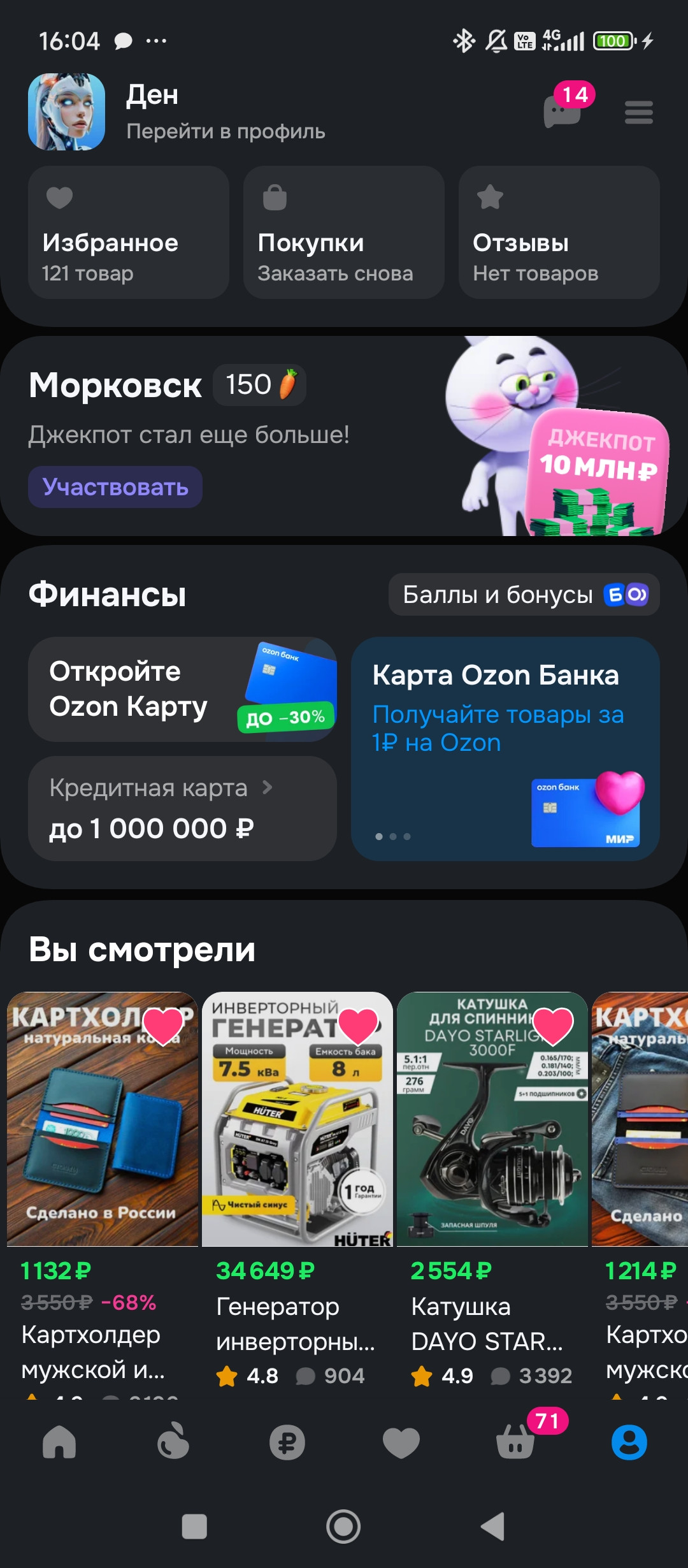Go to Ден's profile
688x1568 pixels.
225,131
